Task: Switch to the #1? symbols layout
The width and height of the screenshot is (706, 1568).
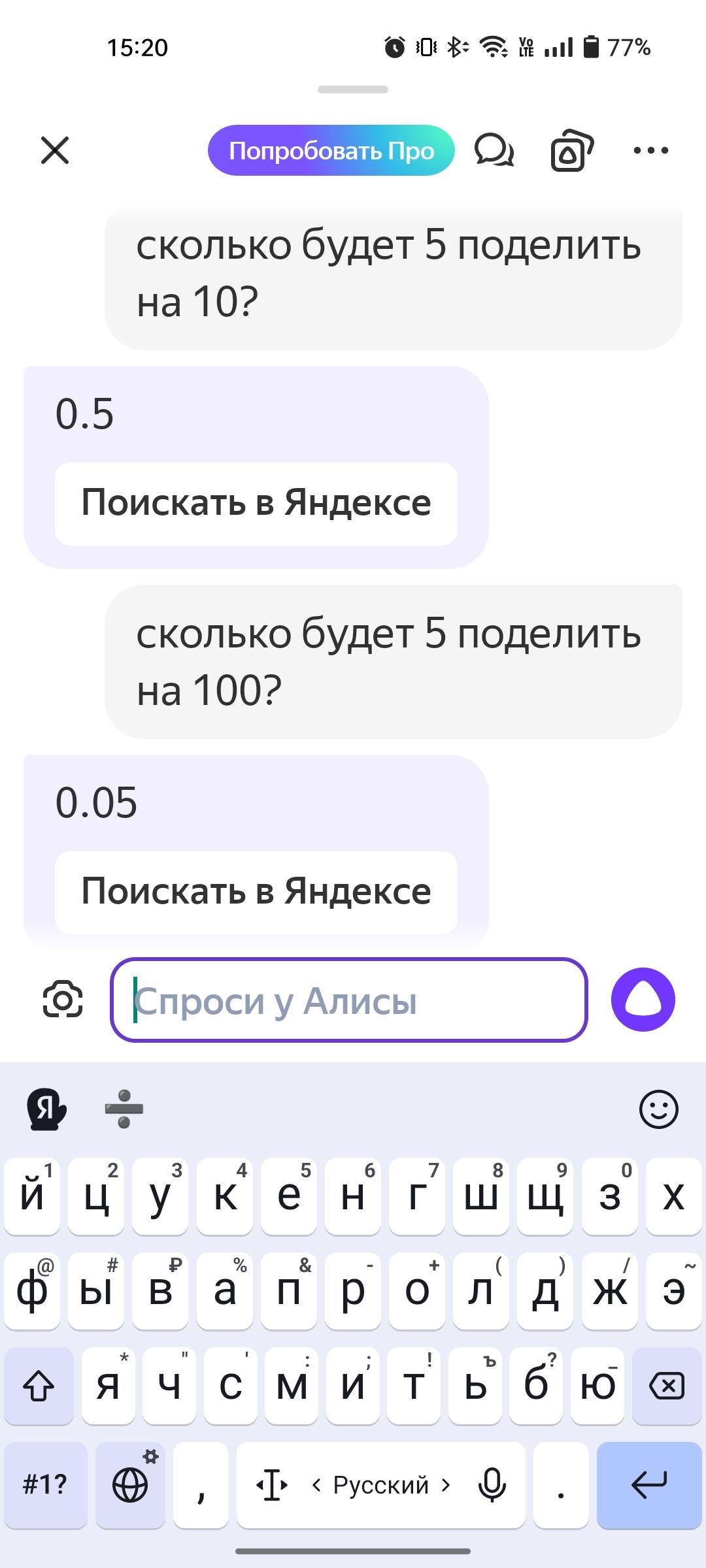Action: point(45,1485)
